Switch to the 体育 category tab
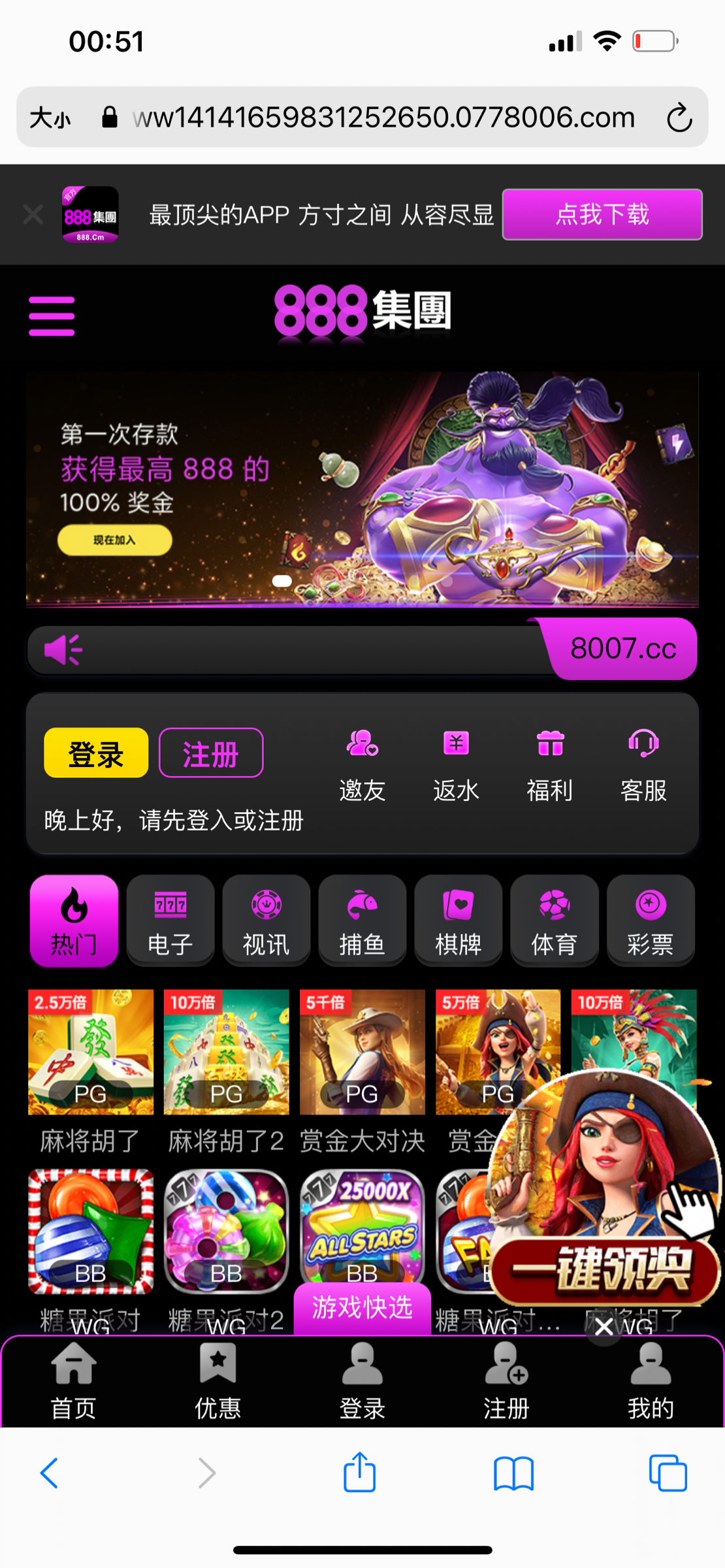Image resolution: width=725 pixels, height=1568 pixels. pyautogui.click(x=554, y=920)
